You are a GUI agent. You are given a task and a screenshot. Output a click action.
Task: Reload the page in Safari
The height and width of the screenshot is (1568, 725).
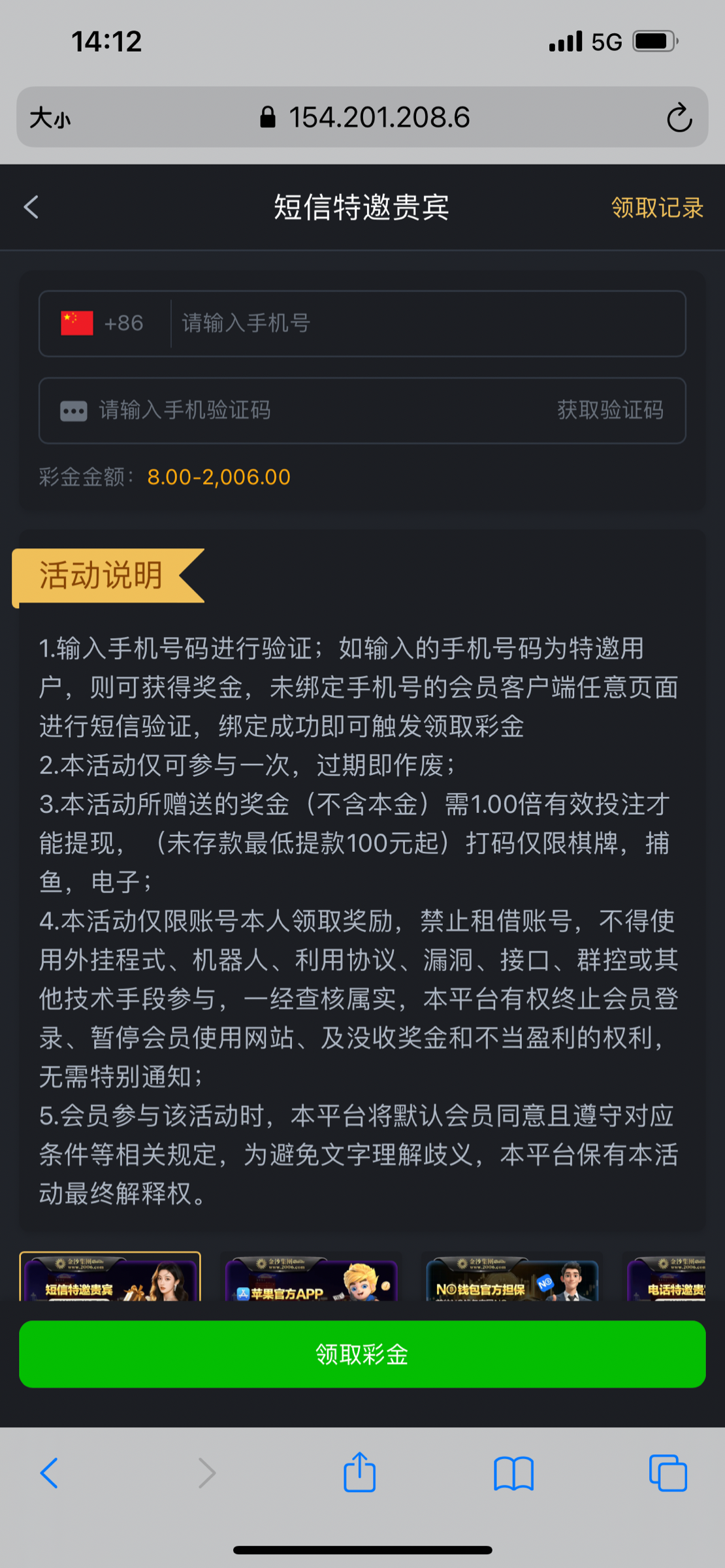[x=679, y=118]
